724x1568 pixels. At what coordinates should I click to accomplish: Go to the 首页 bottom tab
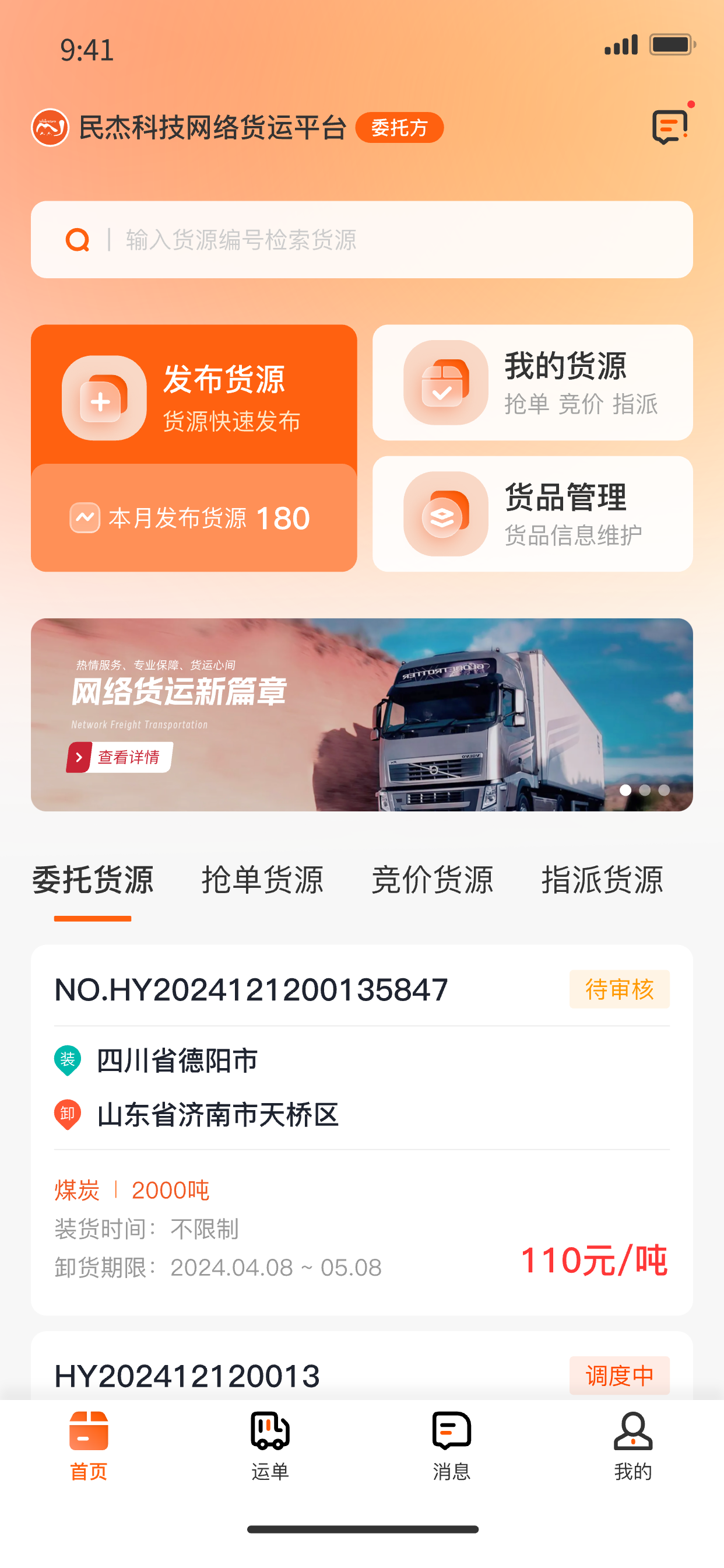[89, 1445]
